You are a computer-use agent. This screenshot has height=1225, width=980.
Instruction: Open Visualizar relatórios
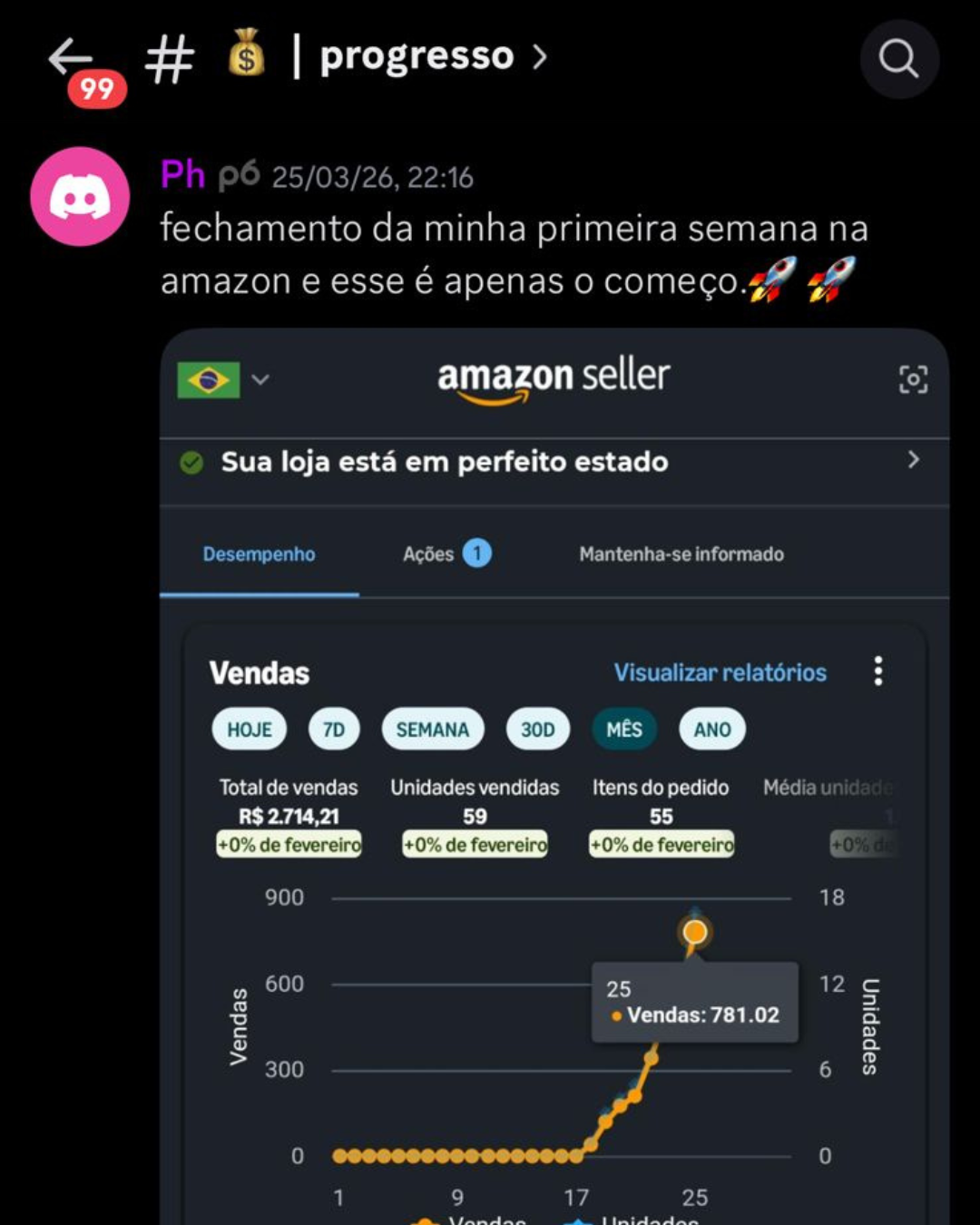click(720, 671)
